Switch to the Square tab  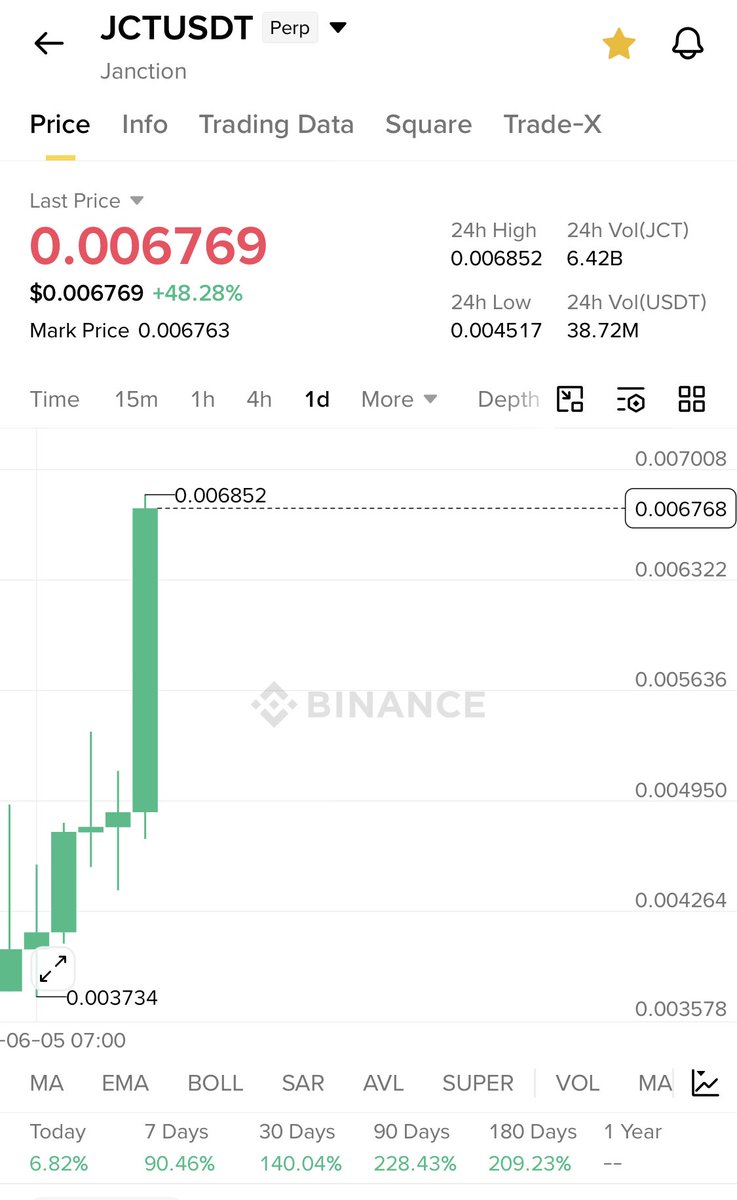coord(428,124)
